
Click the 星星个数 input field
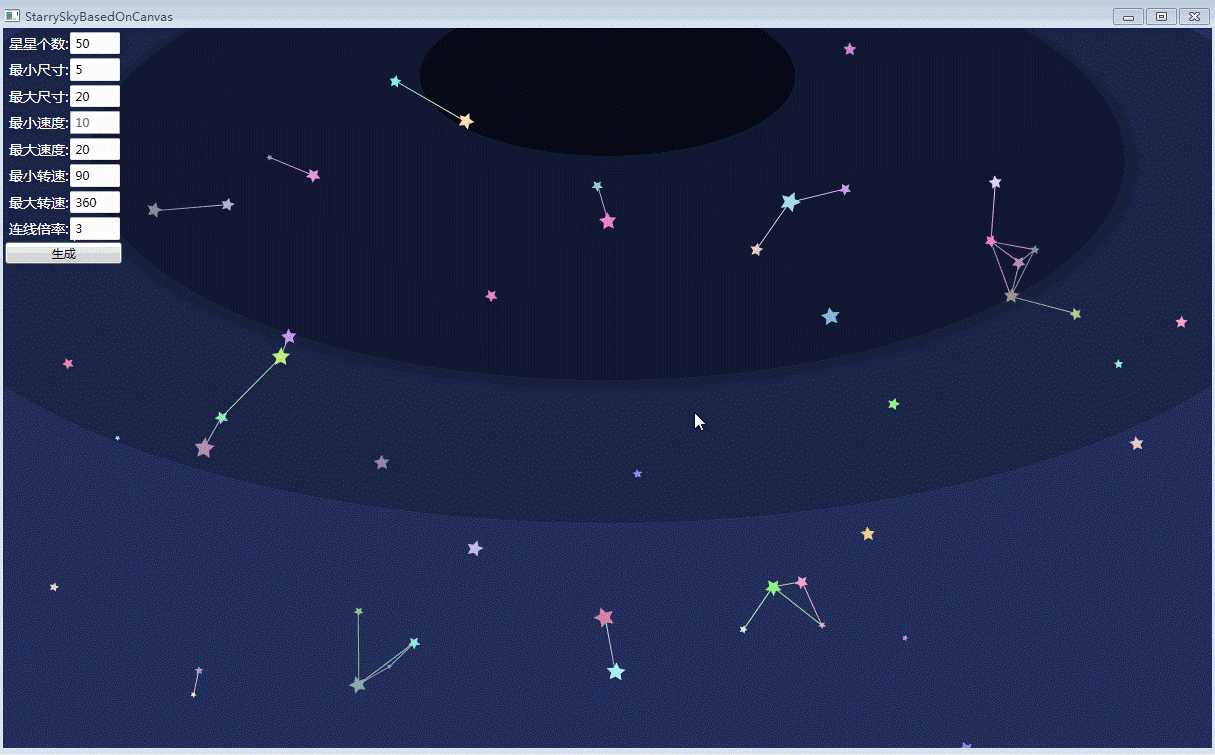pos(95,43)
